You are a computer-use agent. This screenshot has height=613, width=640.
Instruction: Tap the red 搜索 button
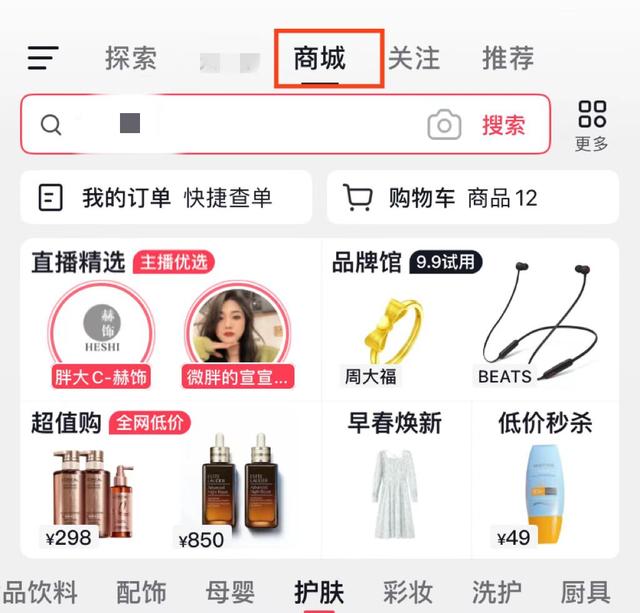click(503, 125)
